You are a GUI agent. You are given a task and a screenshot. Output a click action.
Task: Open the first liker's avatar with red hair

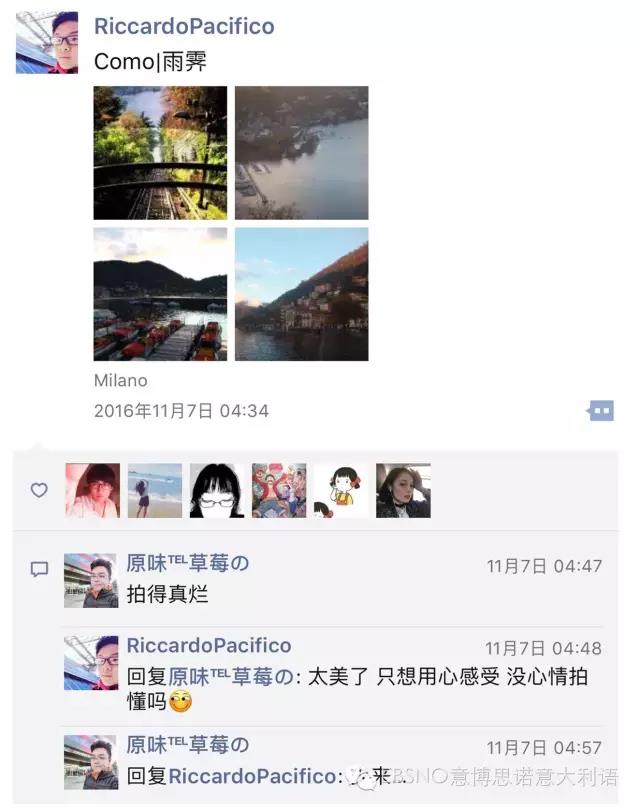tap(92, 490)
